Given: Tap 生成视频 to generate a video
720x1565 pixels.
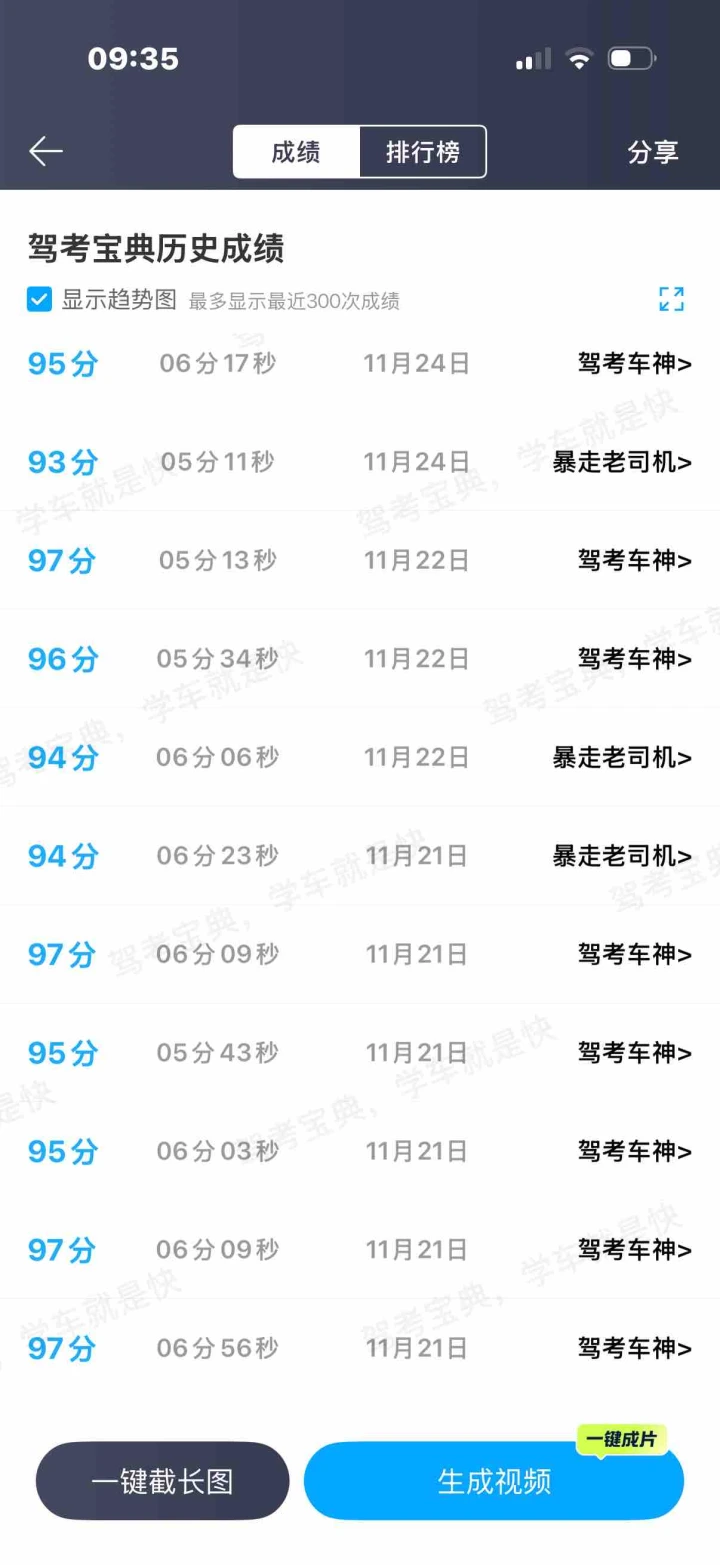Looking at the screenshot, I should tap(494, 1481).
